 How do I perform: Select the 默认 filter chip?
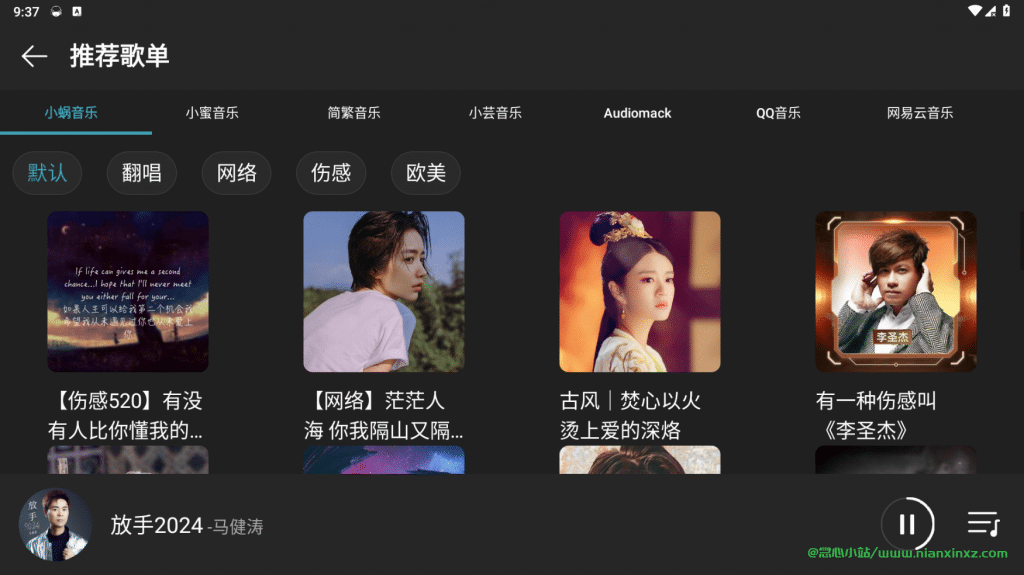pyautogui.click(x=47, y=173)
